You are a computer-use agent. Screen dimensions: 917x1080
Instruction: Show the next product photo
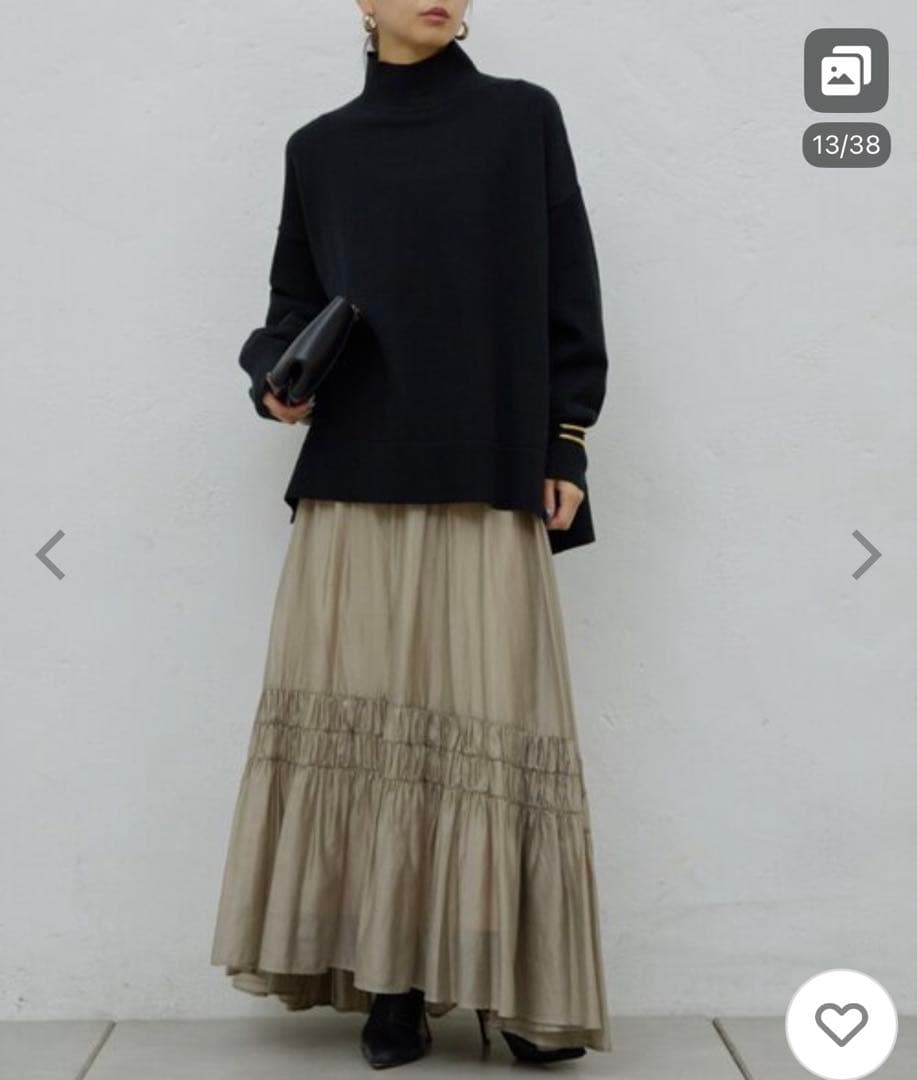pos(866,555)
